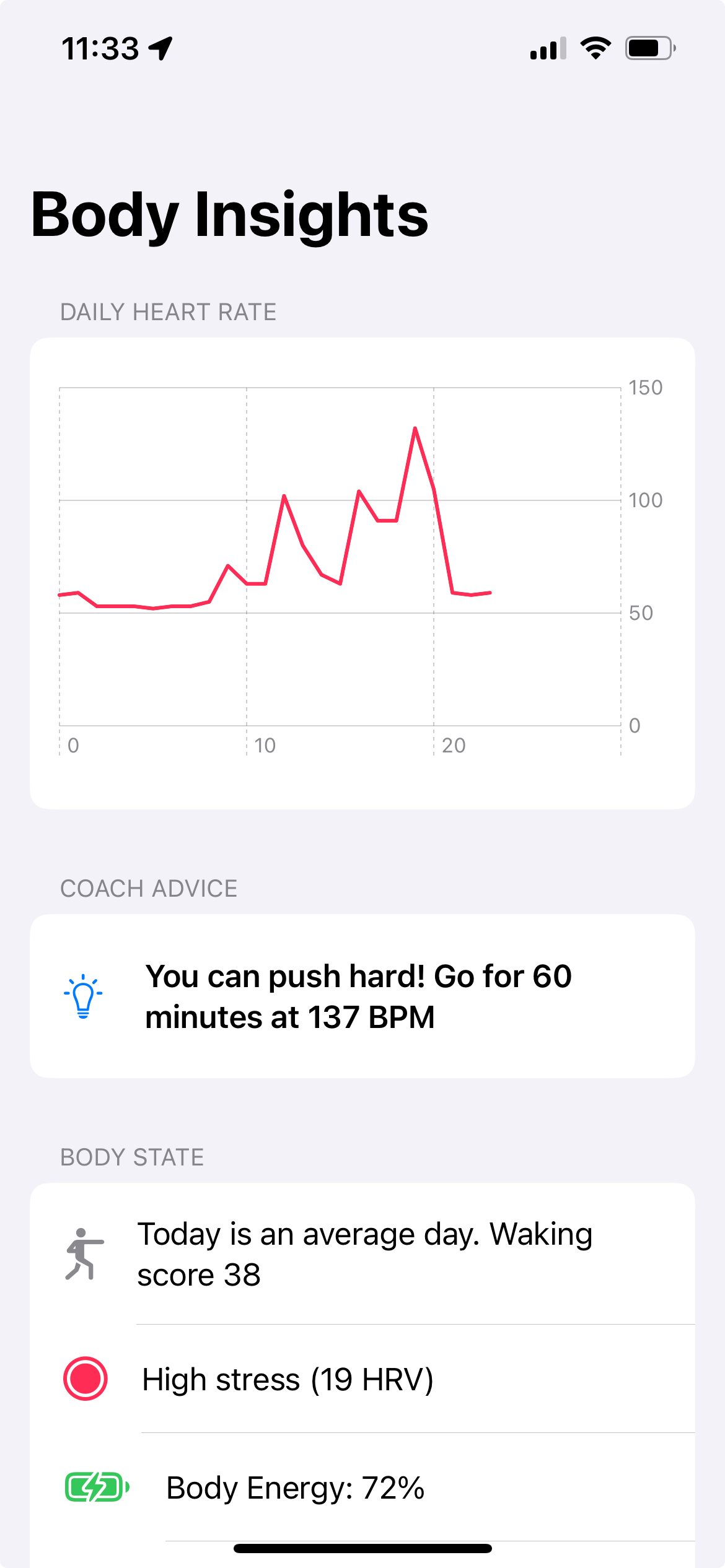View the High stress (19 HRV) row
725x1568 pixels.
click(362, 1379)
